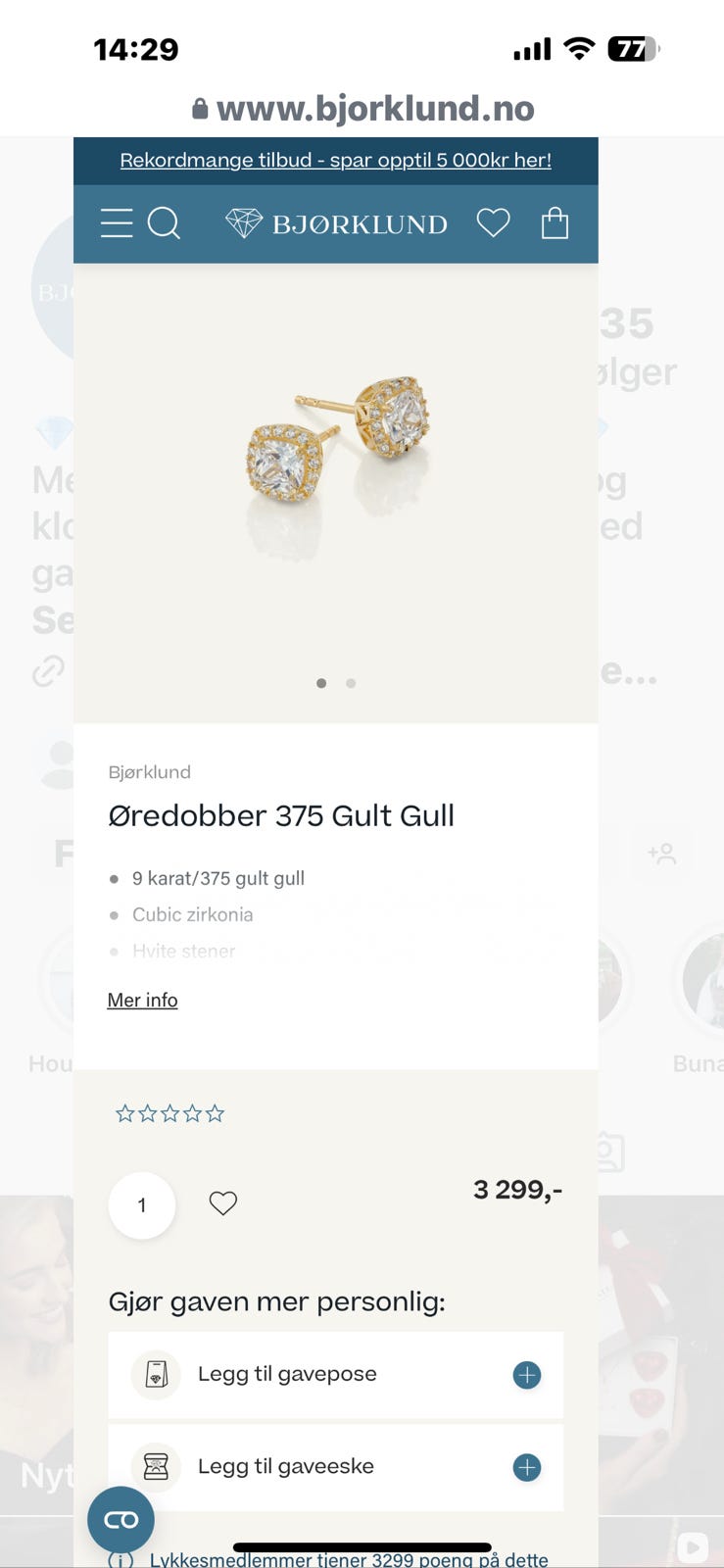Expand the Lykkesmedlemmer info row
This screenshot has width=724, height=1568.
120,1557
